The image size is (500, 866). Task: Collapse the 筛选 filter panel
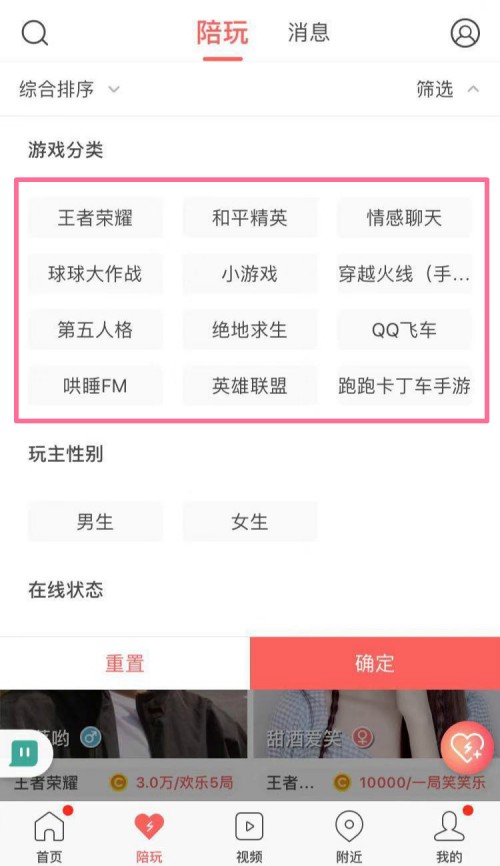(x=448, y=89)
